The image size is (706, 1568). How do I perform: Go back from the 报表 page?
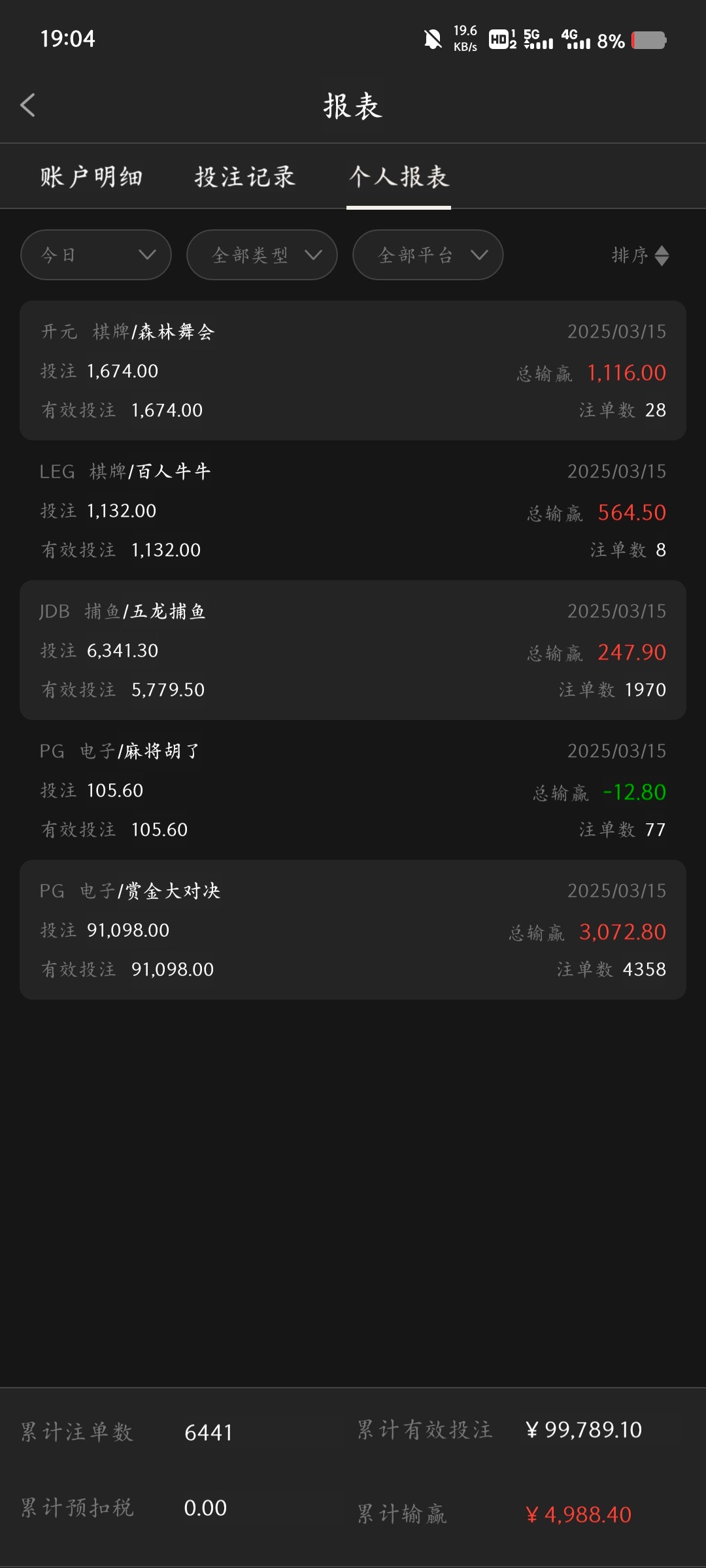27,105
